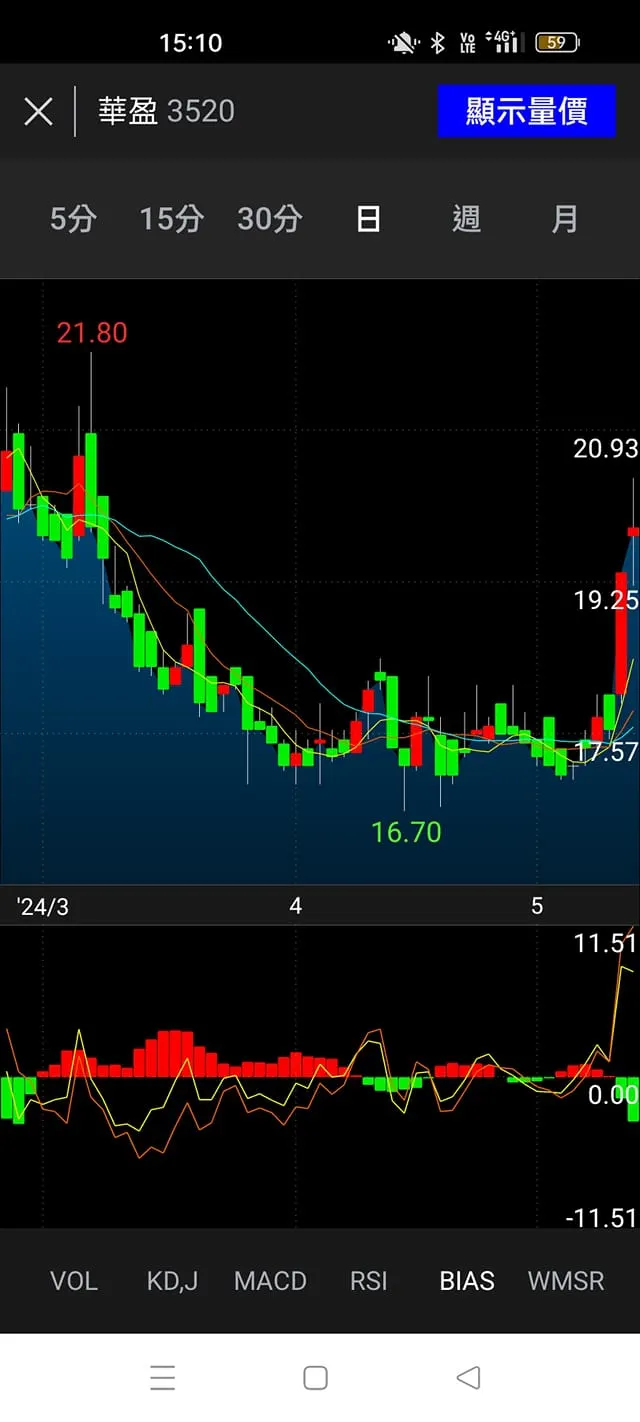Open the 月 monthly chart
The height and width of the screenshot is (1422, 640).
pyautogui.click(x=565, y=218)
